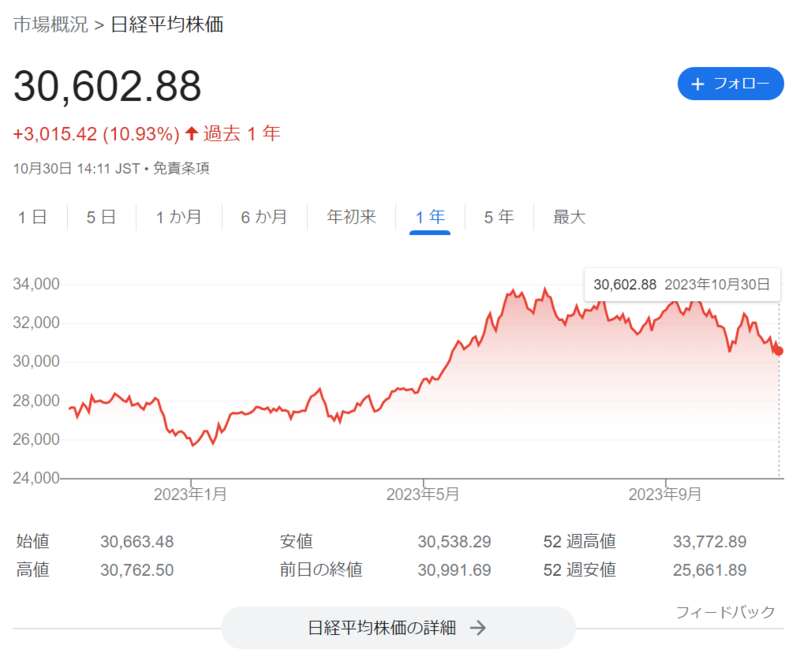Viewport: 800px width, 657px height.
Task: Switch to the 1日 range
Action: click(x=32, y=217)
